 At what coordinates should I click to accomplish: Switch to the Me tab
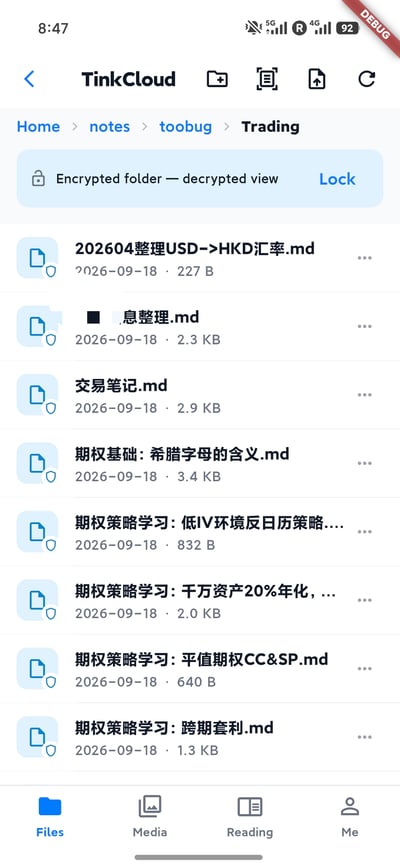[350, 816]
